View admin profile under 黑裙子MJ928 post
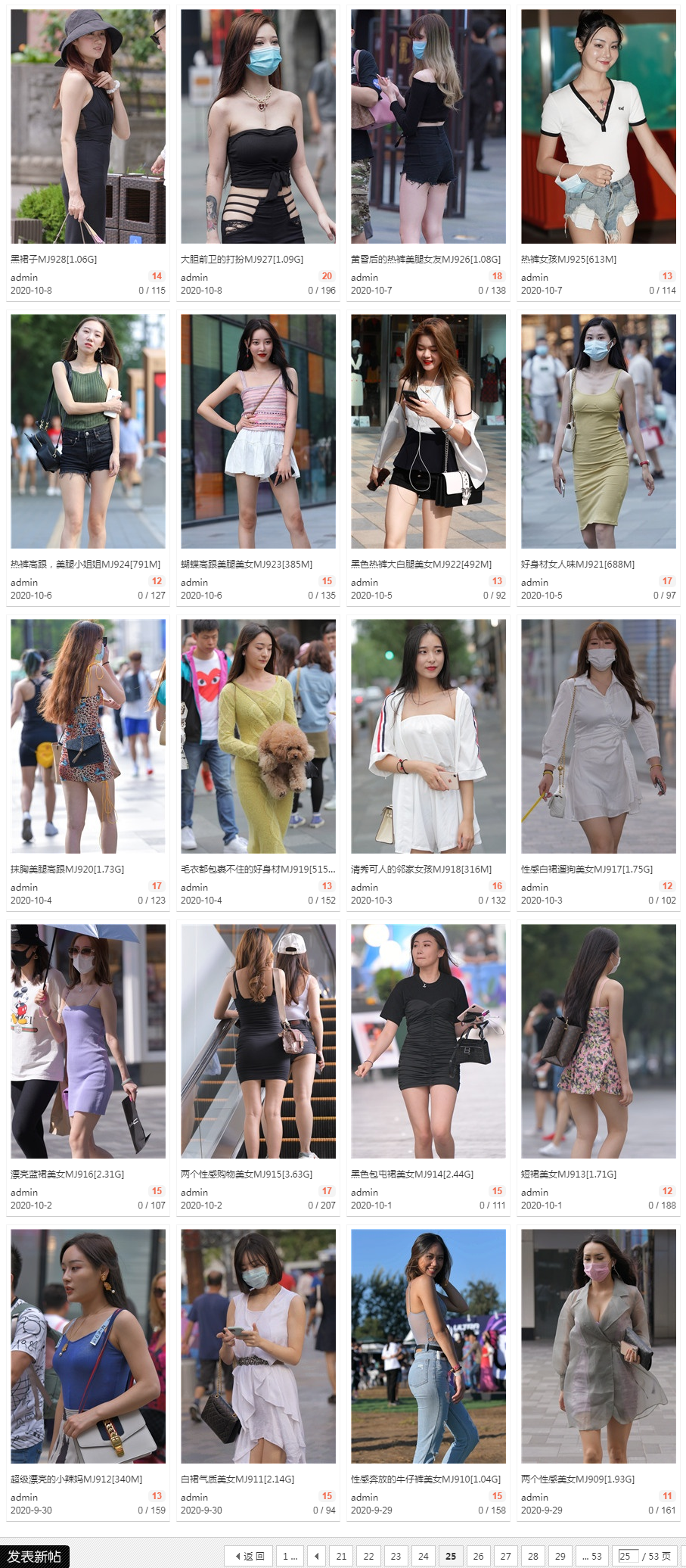 [x=24, y=277]
